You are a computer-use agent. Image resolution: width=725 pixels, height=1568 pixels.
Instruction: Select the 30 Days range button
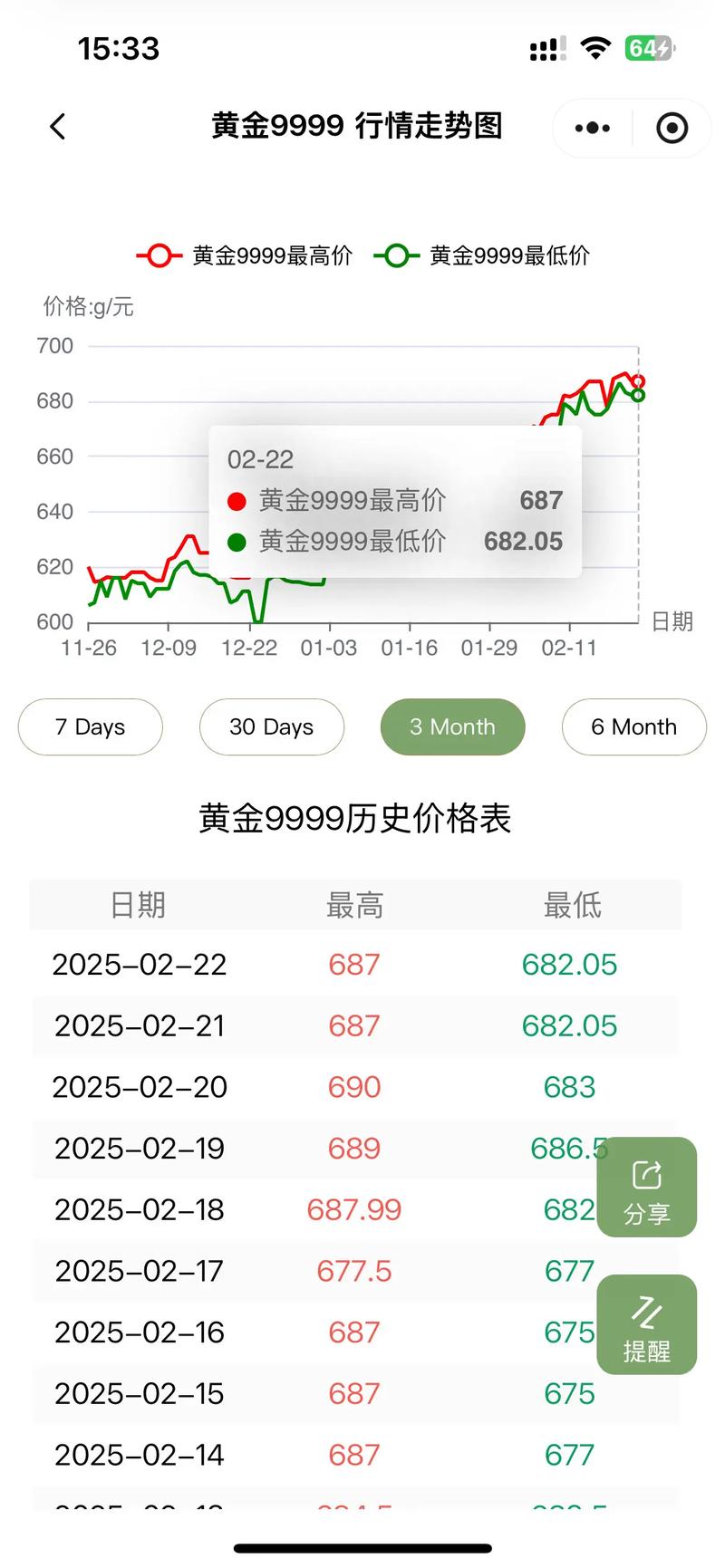pos(271,726)
